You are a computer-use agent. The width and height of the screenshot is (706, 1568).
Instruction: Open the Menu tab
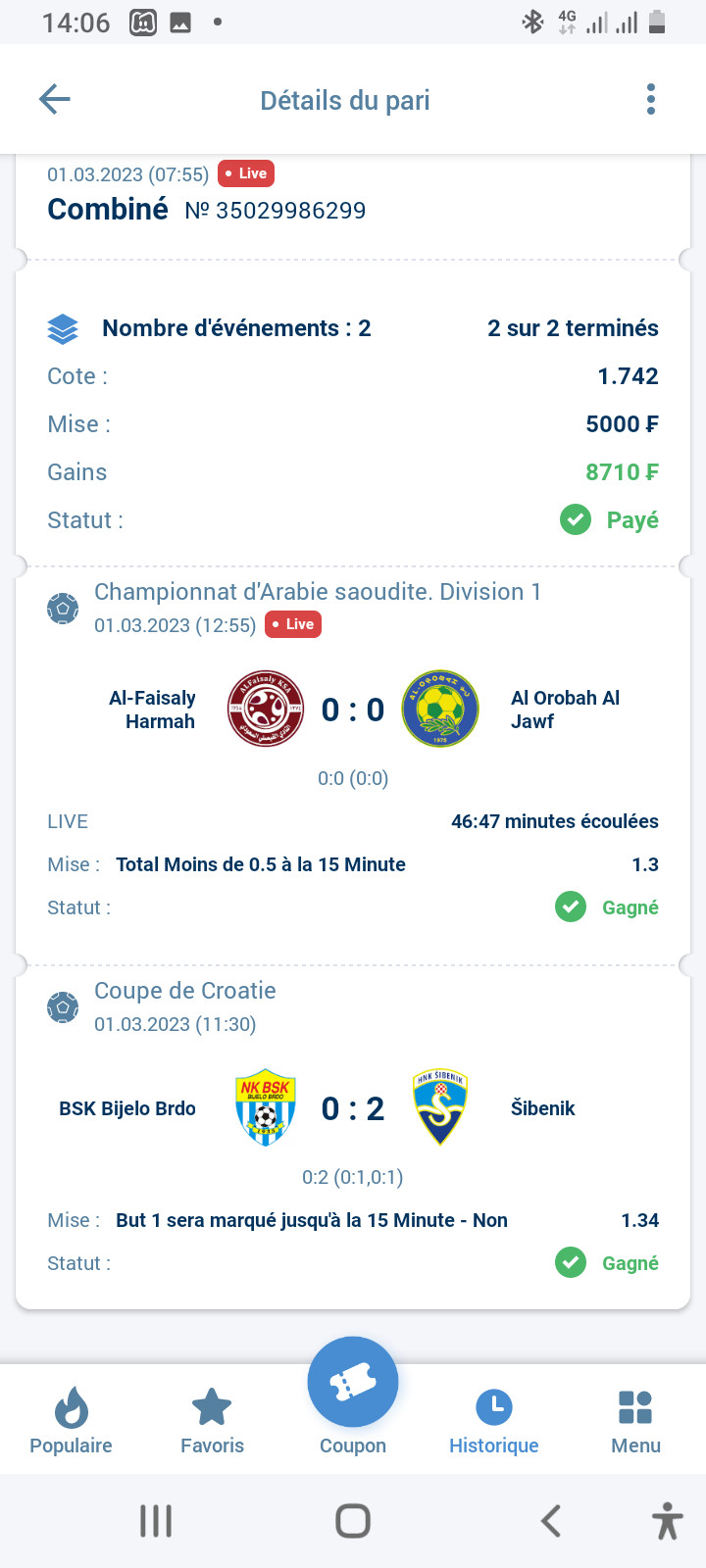(x=635, y=1420)
